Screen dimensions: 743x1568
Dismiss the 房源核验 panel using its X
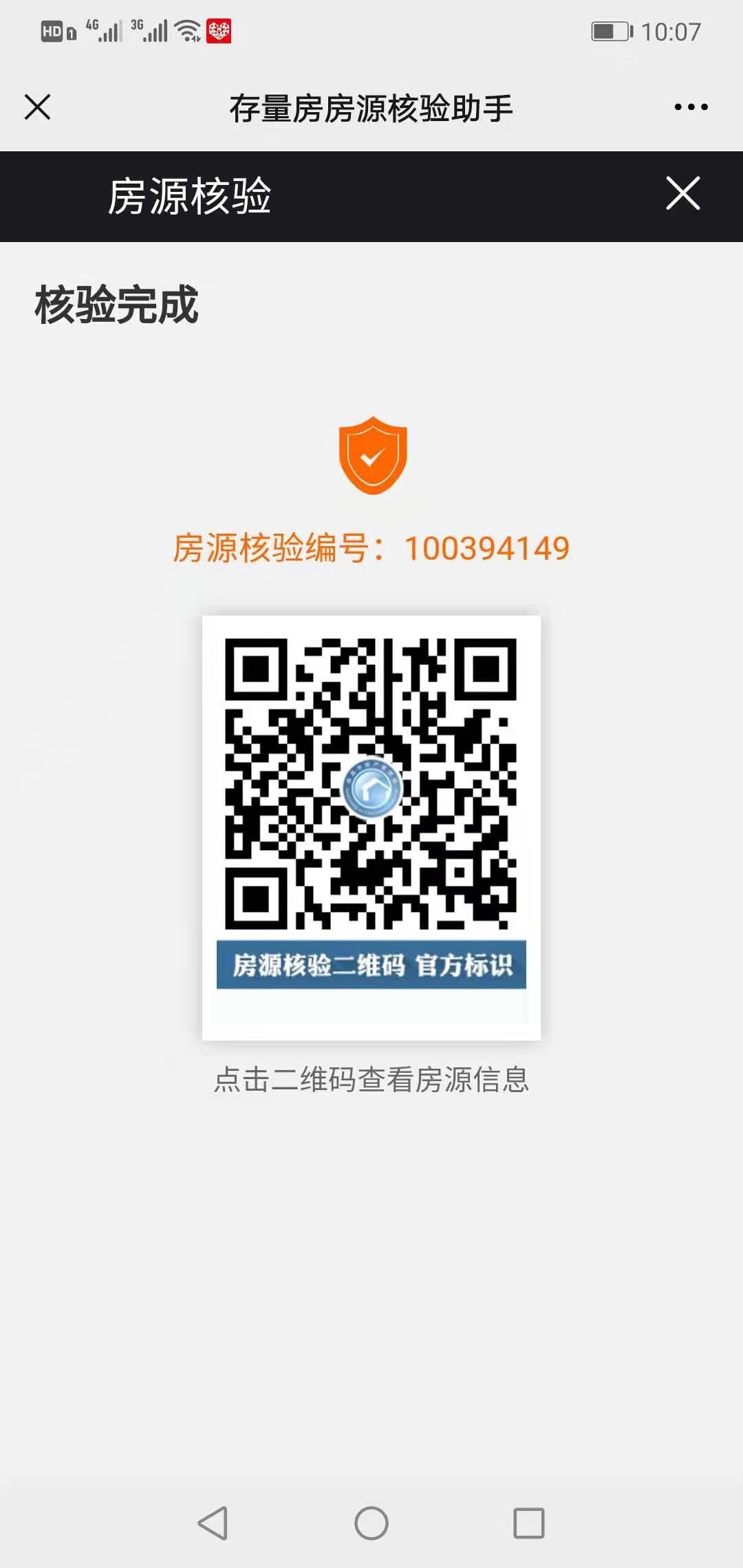[683, 193]
